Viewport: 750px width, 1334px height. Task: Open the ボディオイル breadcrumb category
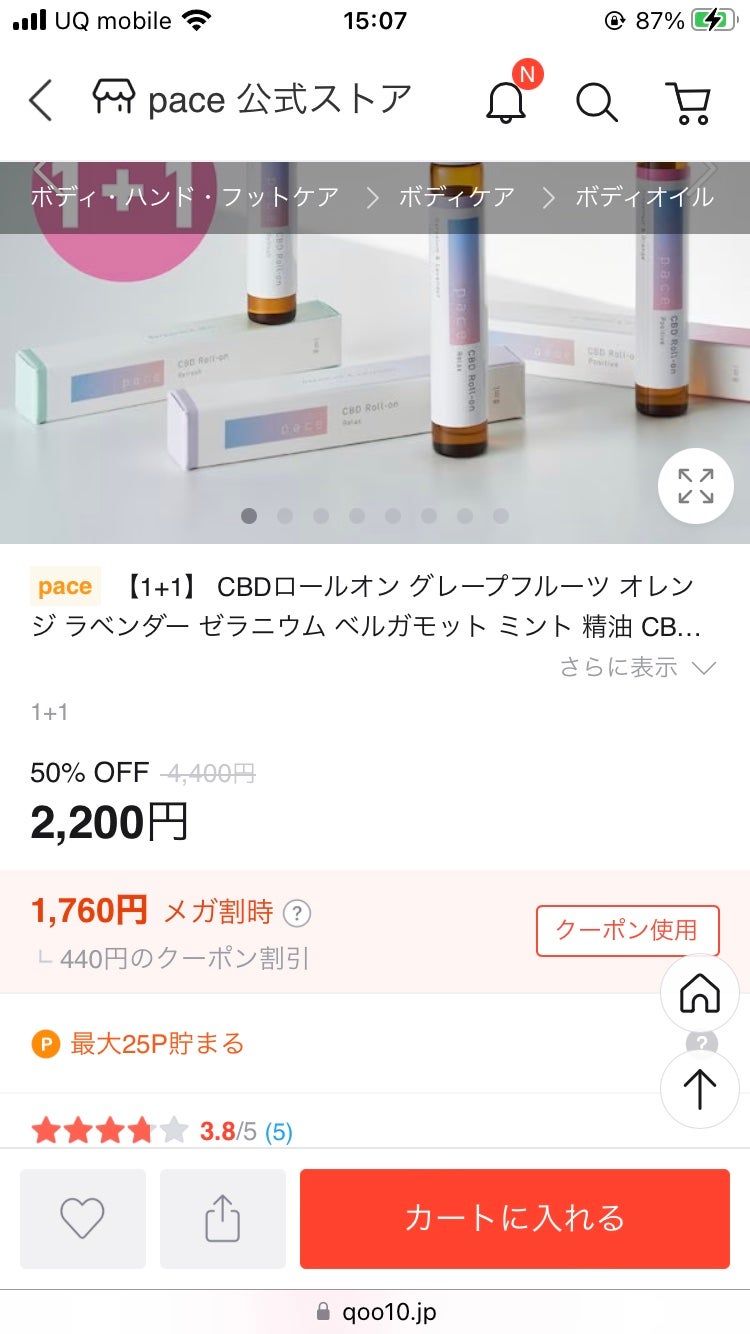[644, 196]
